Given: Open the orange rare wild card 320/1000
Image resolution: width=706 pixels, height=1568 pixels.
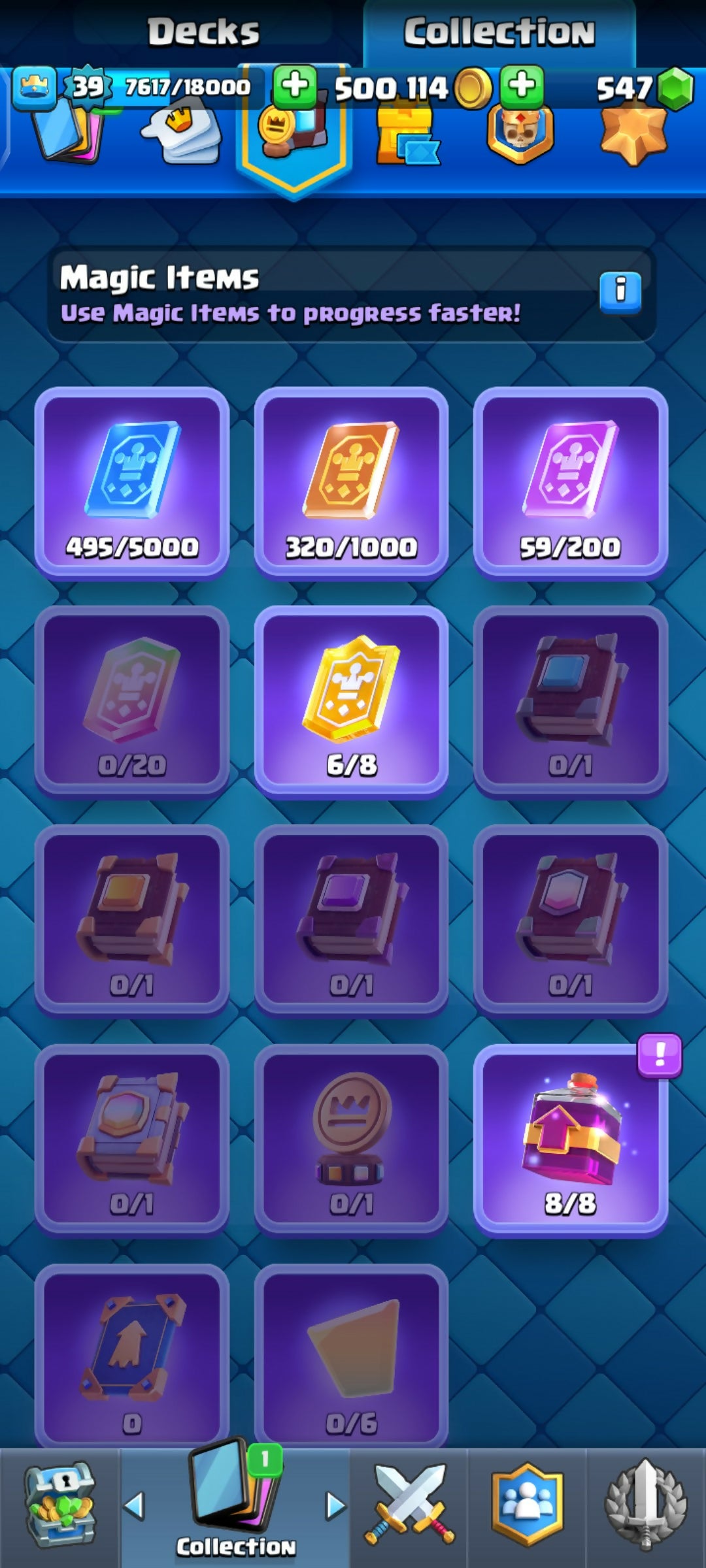Looking at the screenshot, I should (x=351, y=482).
